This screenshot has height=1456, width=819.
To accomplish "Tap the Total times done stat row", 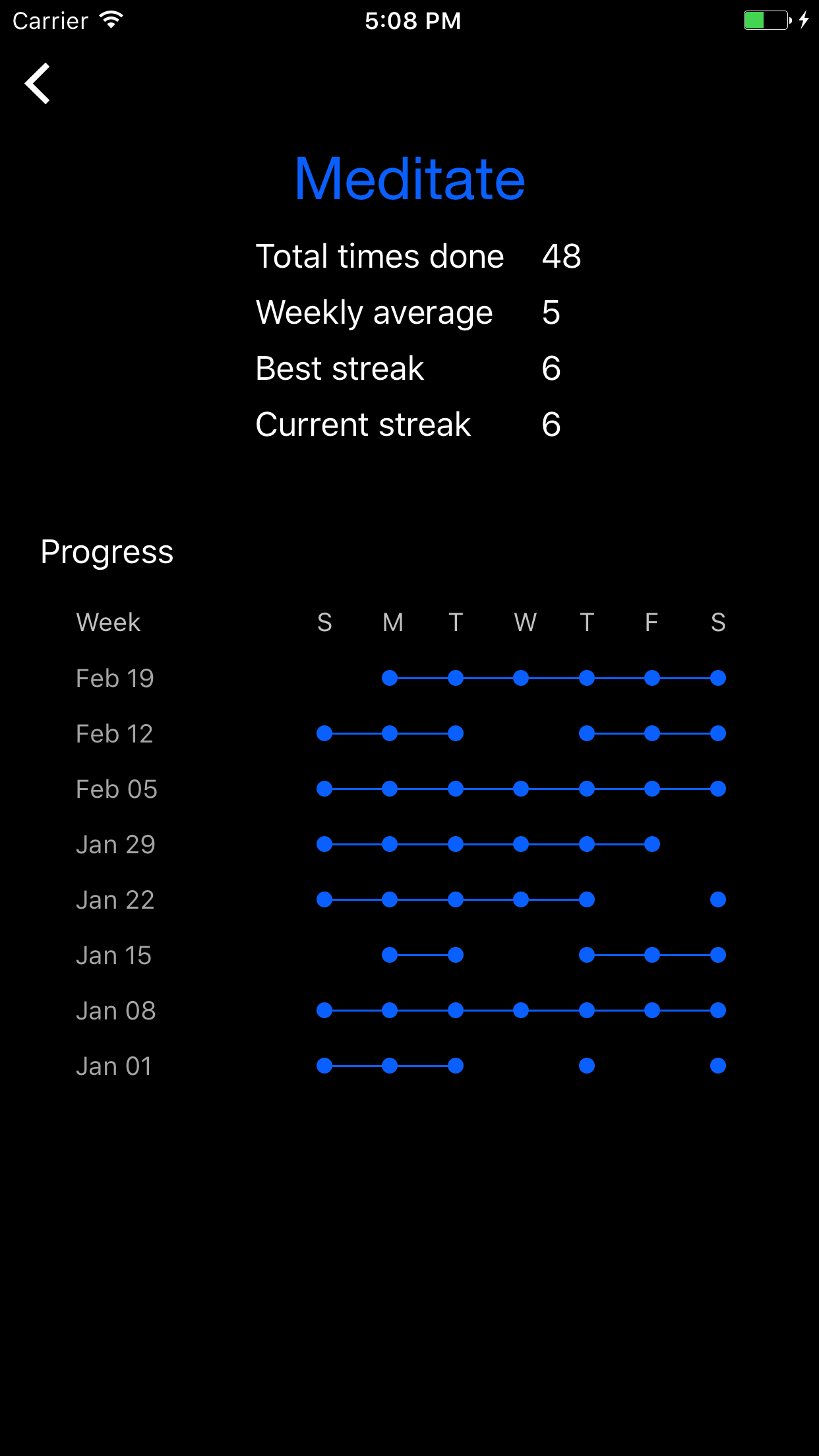I will [x=380, y=257].
